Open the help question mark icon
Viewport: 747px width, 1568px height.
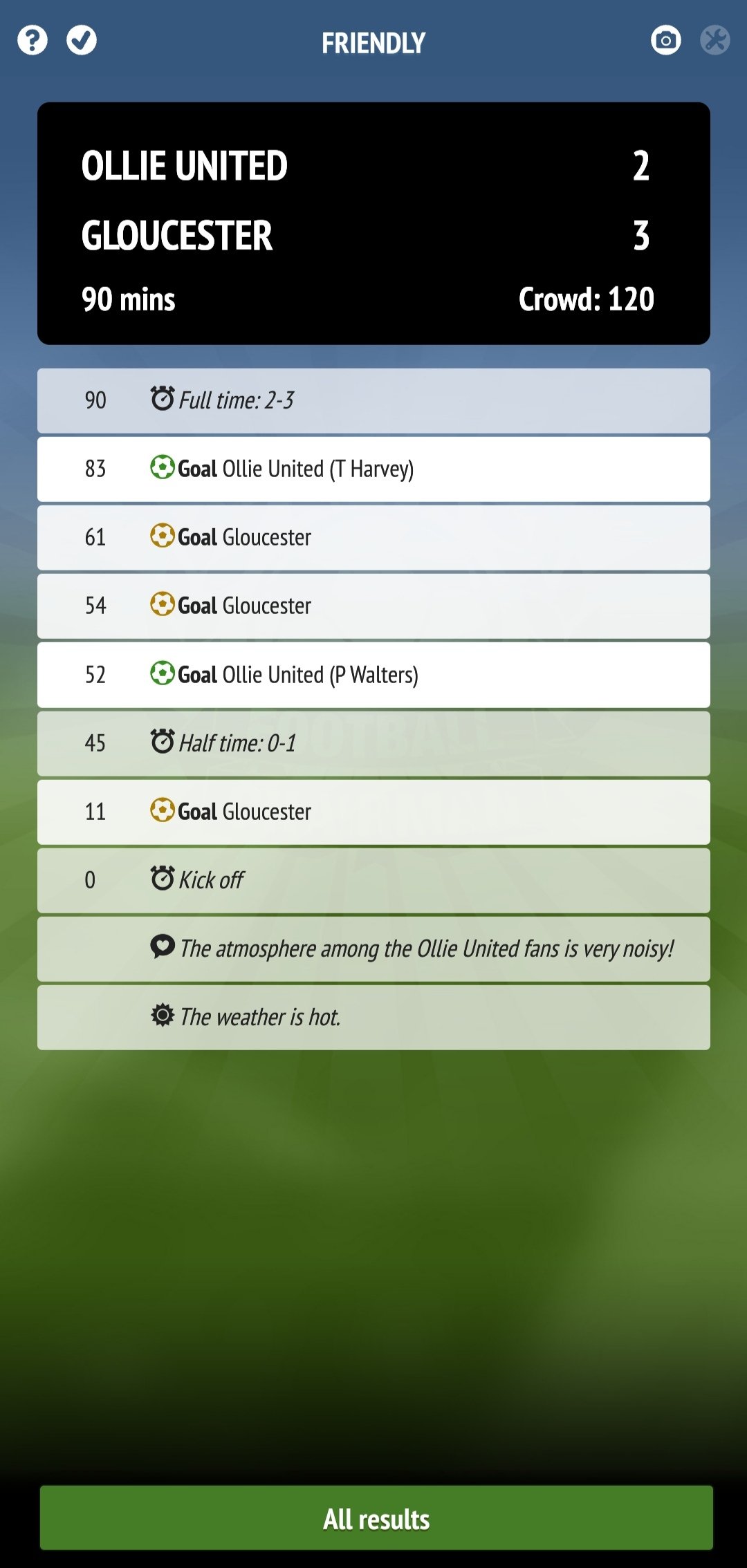click(x=33, y=40)
